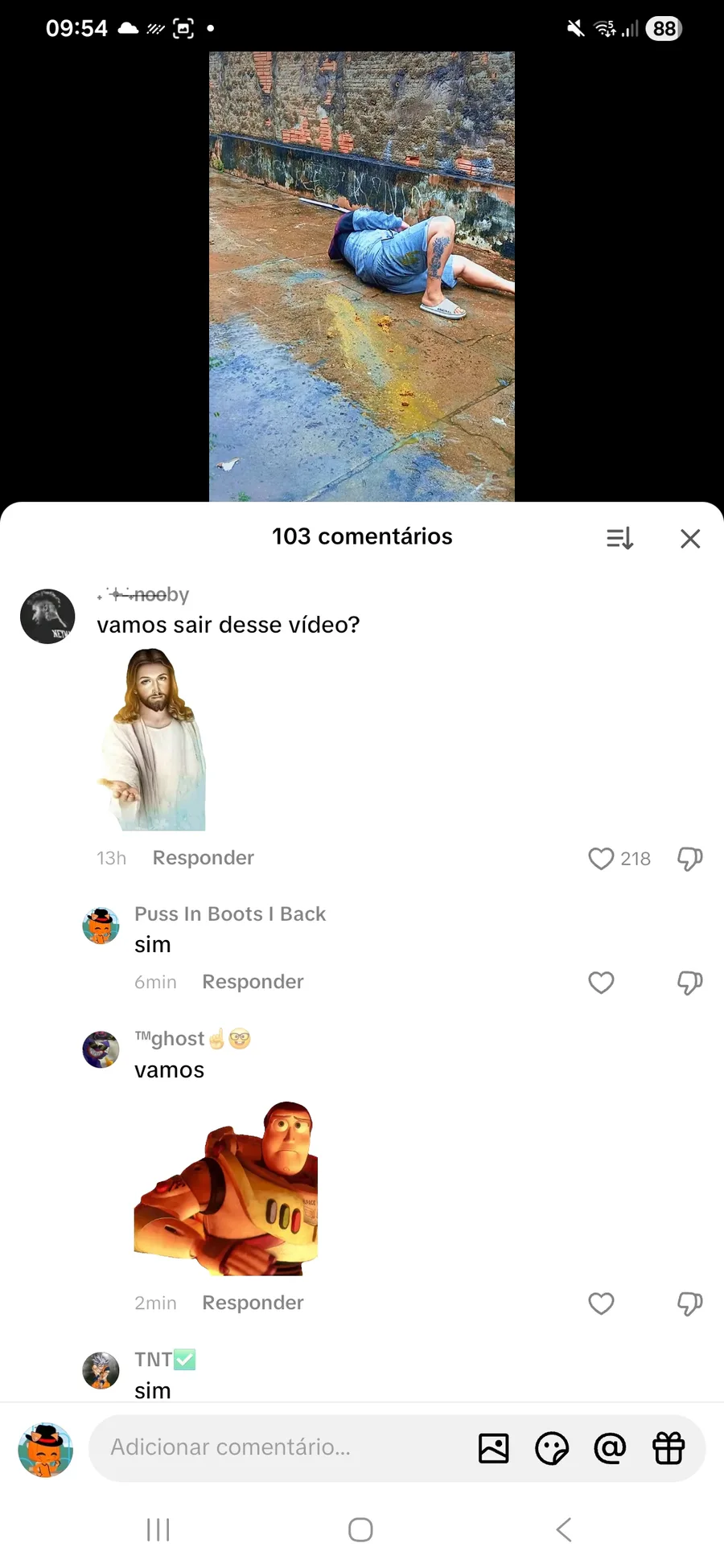Go back using the system back button
The image size is (724, 1568).
pos(564,1529)
